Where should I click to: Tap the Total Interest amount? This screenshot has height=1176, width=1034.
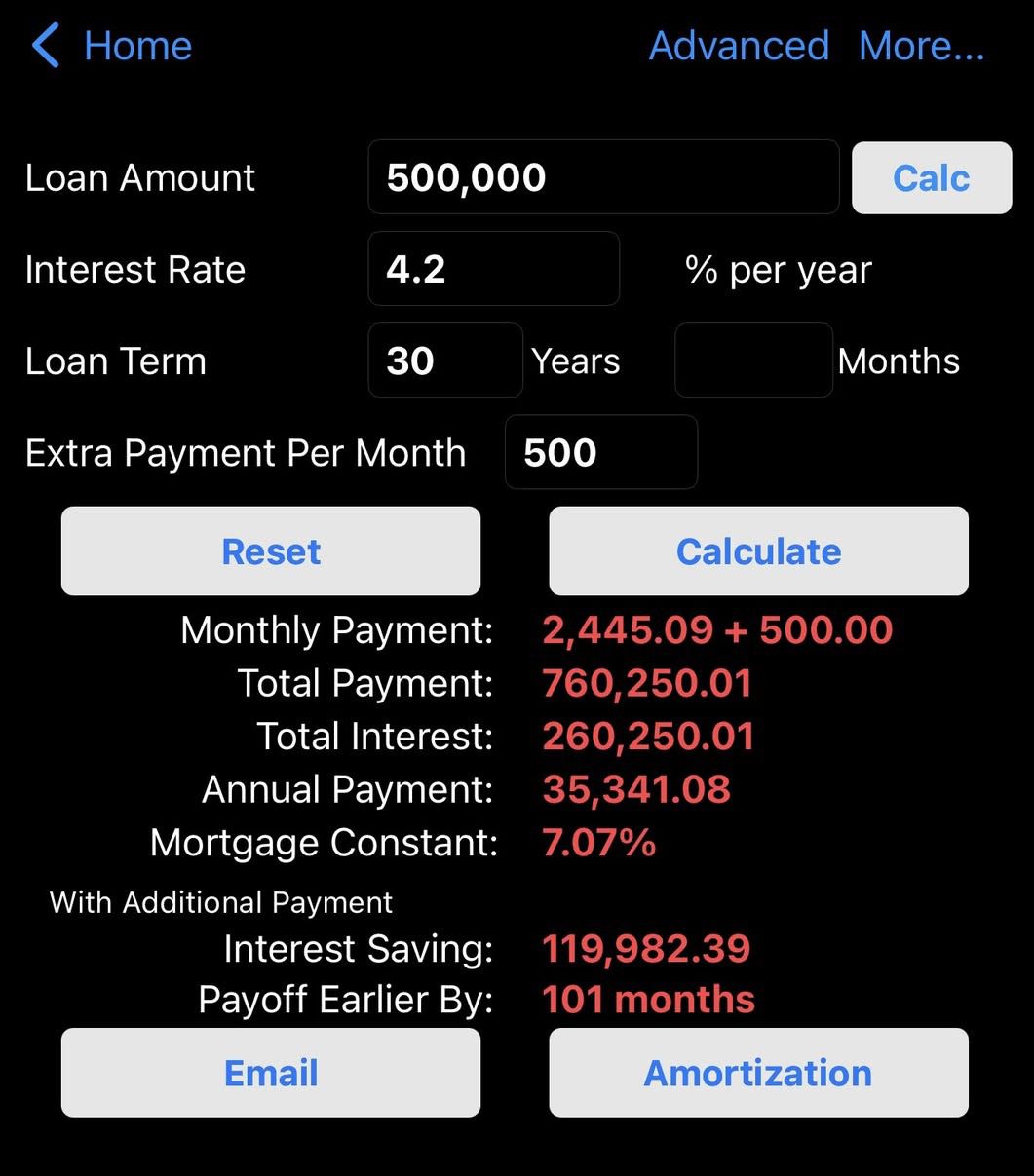[x=647, y=737]
